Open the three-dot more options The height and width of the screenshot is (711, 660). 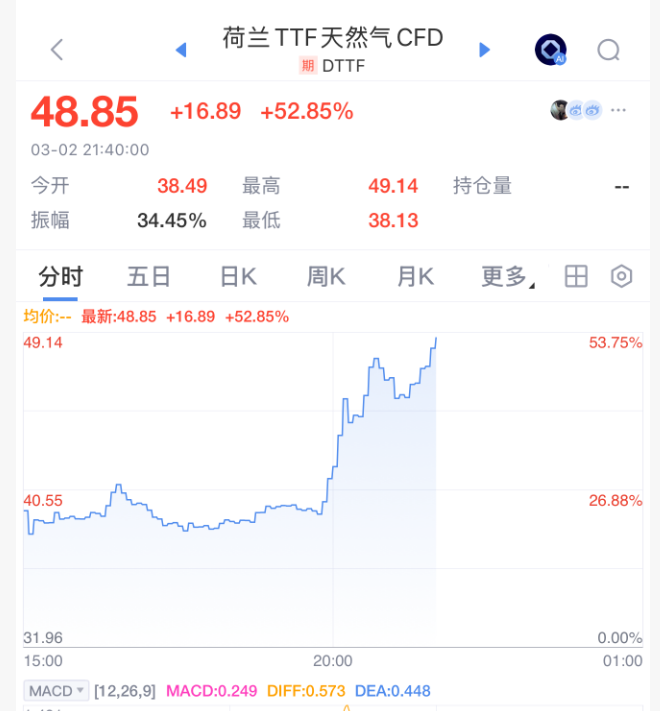pyautogui.click(x=619, y=110)
